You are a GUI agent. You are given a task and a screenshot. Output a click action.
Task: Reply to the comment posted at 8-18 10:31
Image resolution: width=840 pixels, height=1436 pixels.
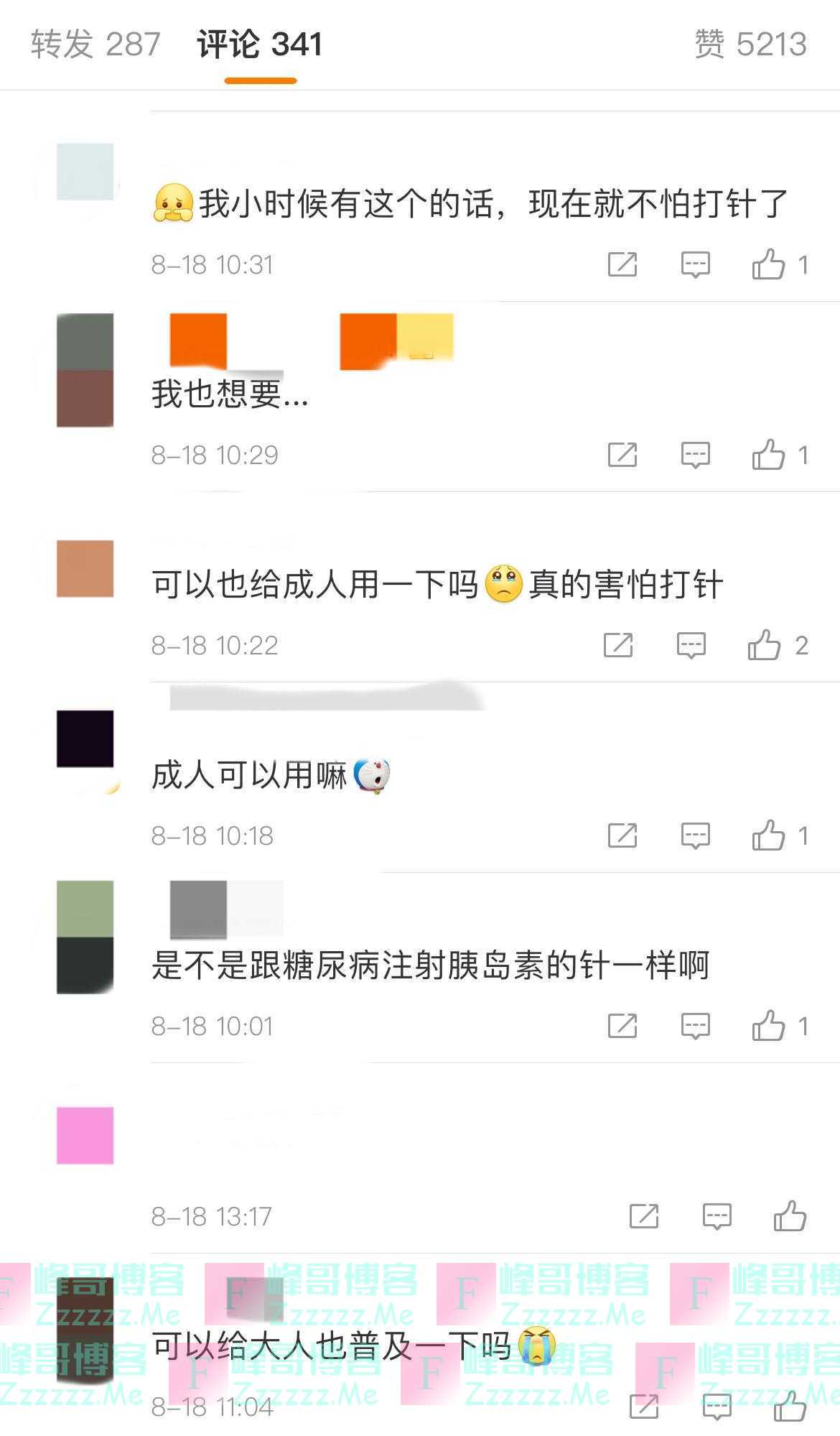pos(695,264)
